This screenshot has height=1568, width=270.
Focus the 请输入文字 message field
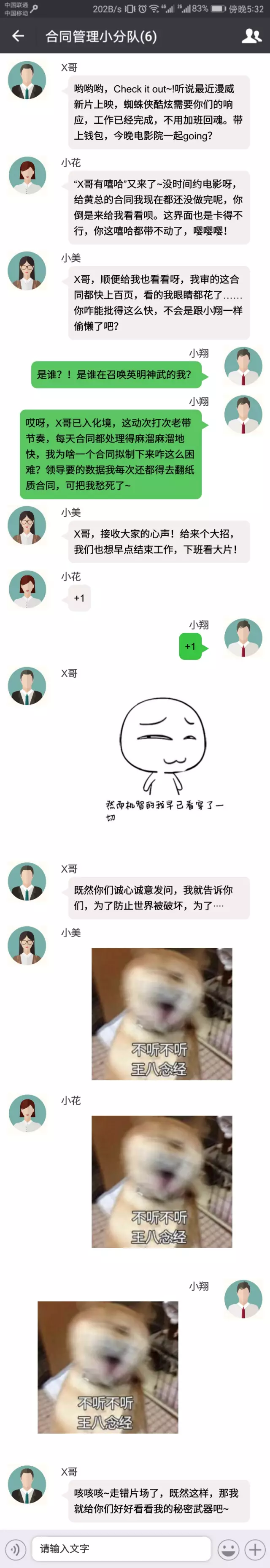[121, 1548]
